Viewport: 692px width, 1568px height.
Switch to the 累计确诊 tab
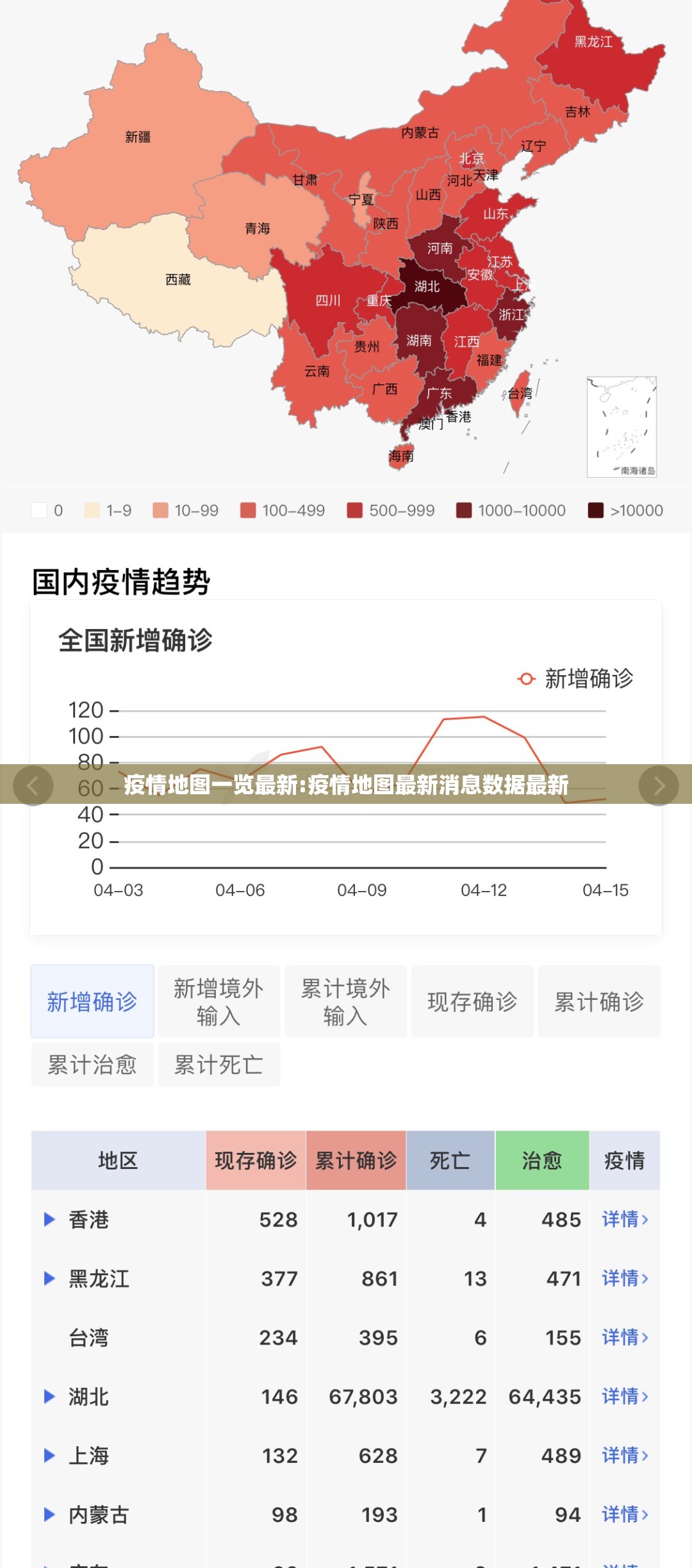599,1001
